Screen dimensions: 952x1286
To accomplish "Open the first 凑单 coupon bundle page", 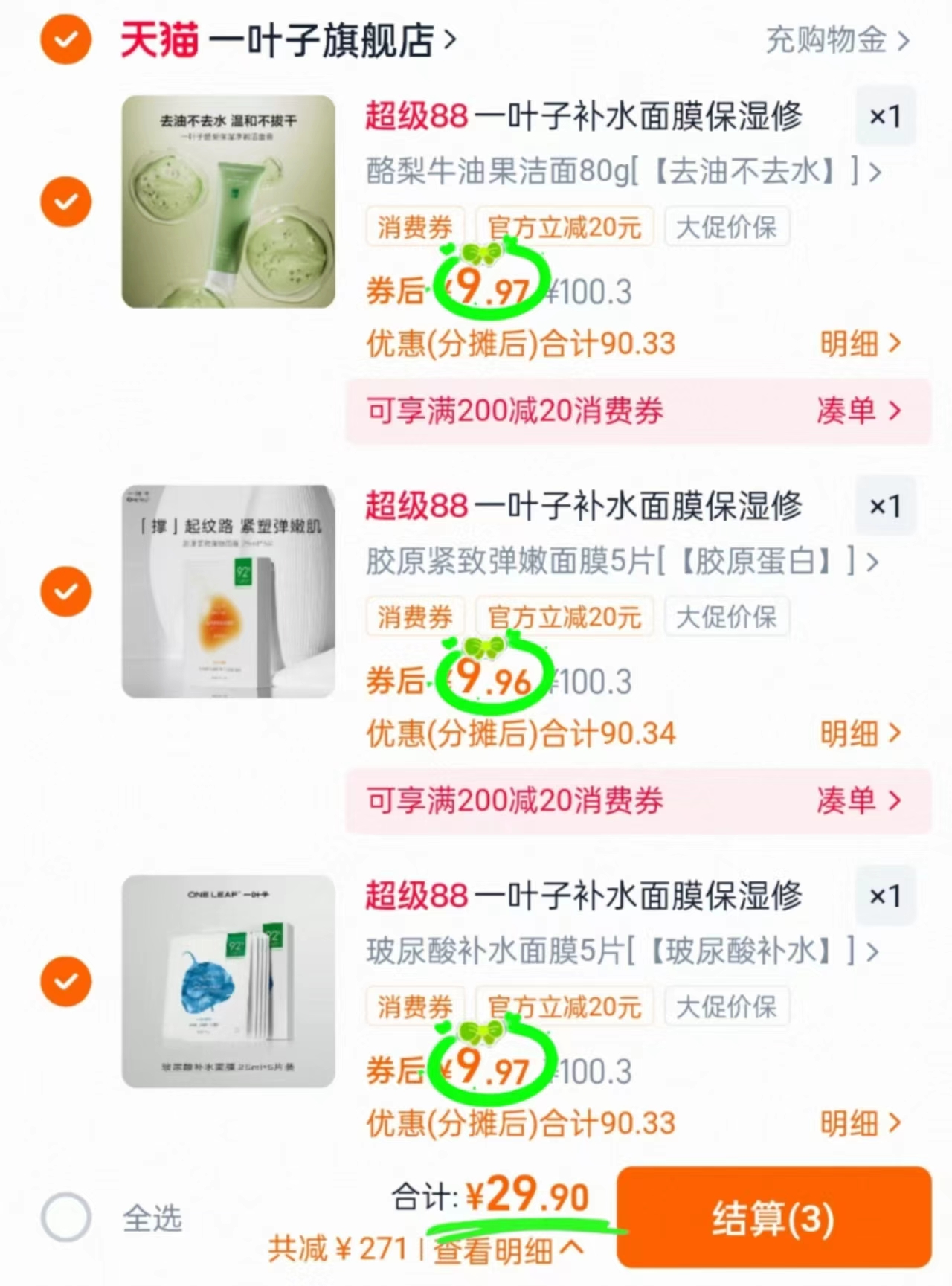I will pyautogui.click(x=859, y=411).
